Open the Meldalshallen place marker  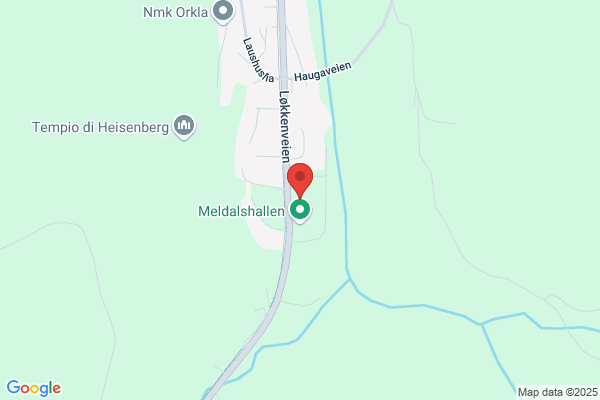[x=300, y=211]
